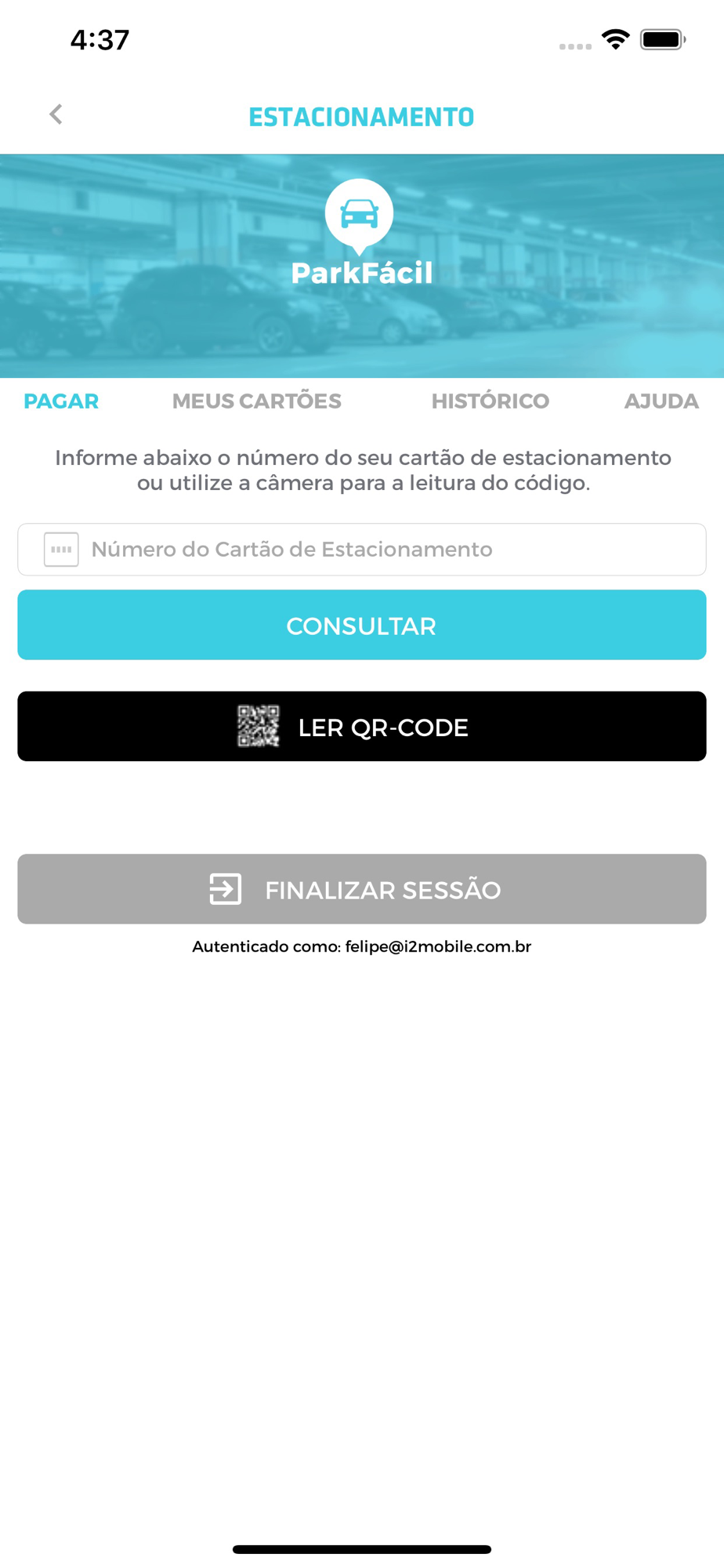Tap FINALIZAR SESSÃO to log out
This screenshot has height=1568, width=724.
coord(362,889)
